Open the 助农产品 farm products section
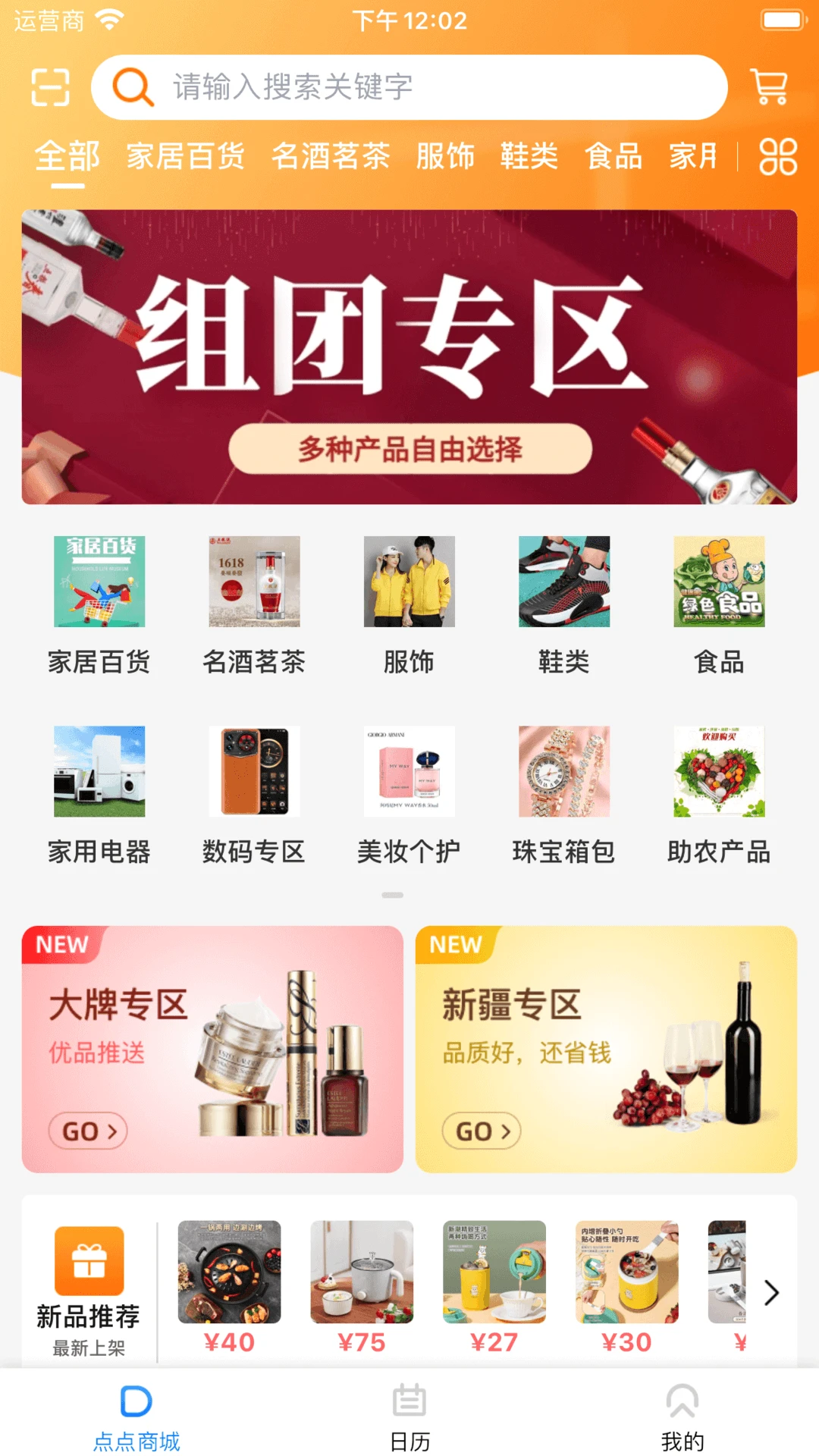 point(719,771)
